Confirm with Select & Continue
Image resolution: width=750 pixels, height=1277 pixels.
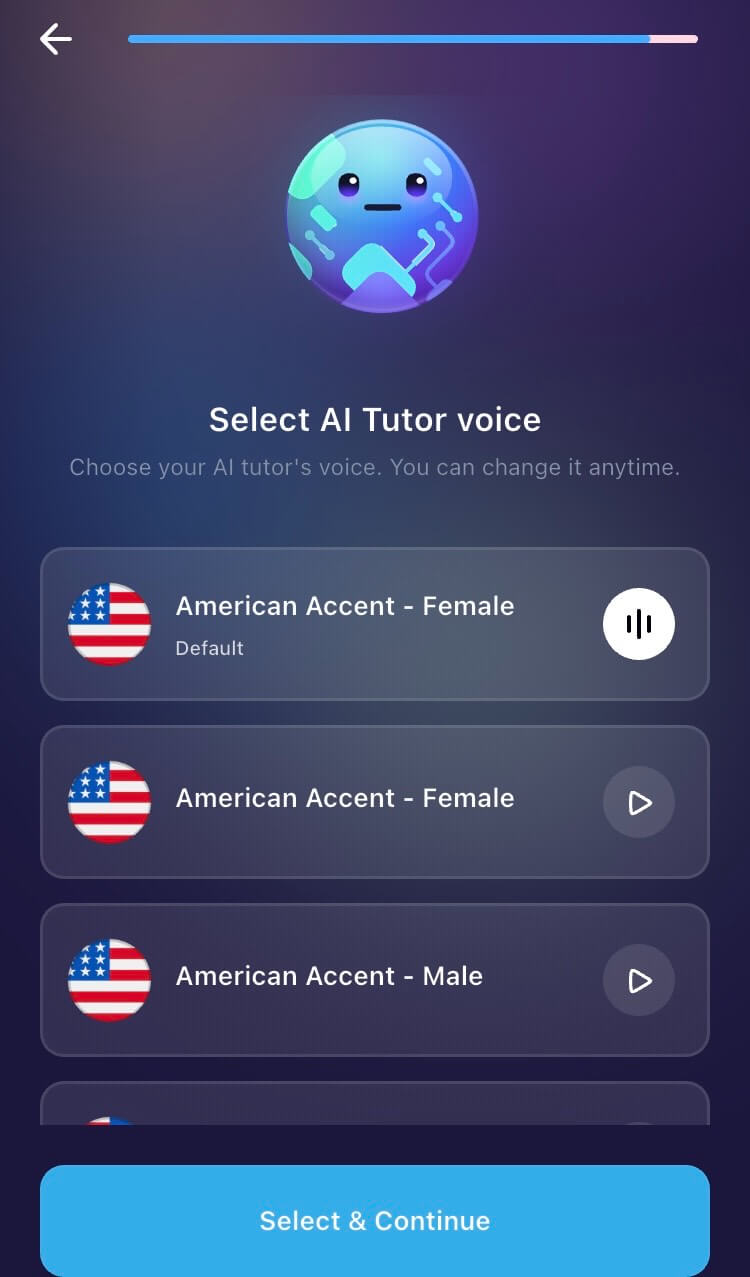[x=375, y=1220]
